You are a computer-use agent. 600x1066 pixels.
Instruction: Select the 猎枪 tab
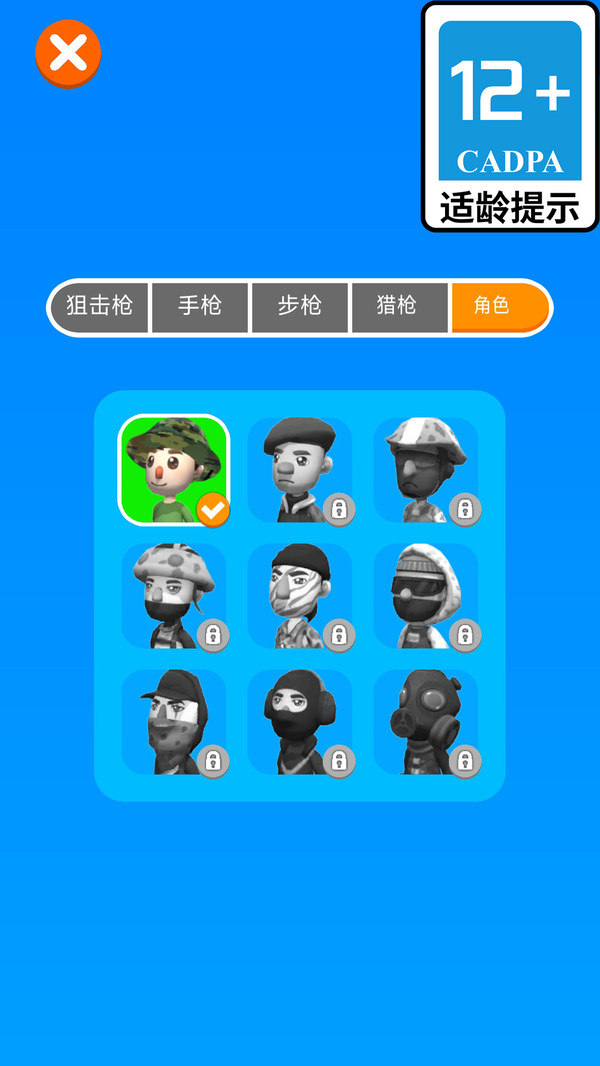(398, 307)
